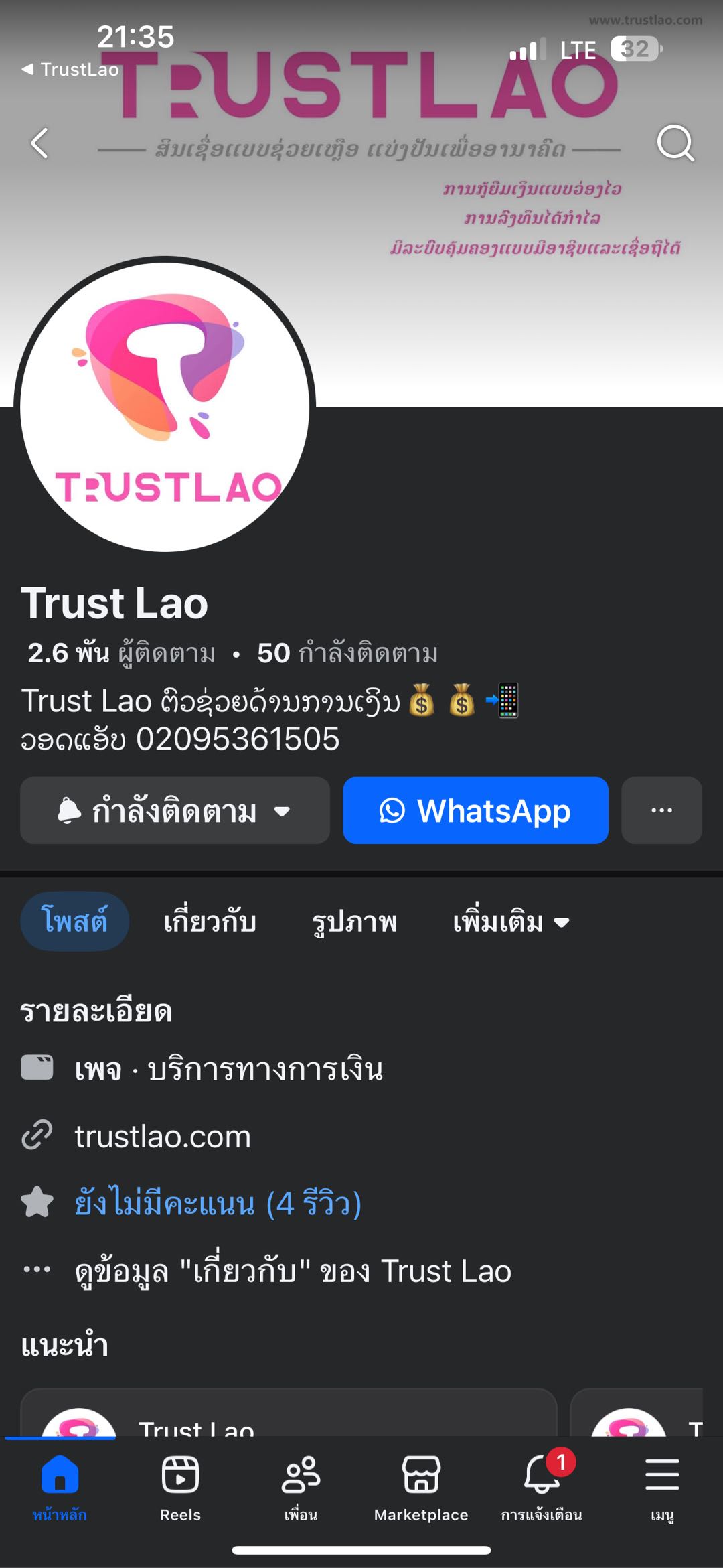Expand the เพิ่มเติม dropdown tab
723x1568 pixels.
coord(511,922)
